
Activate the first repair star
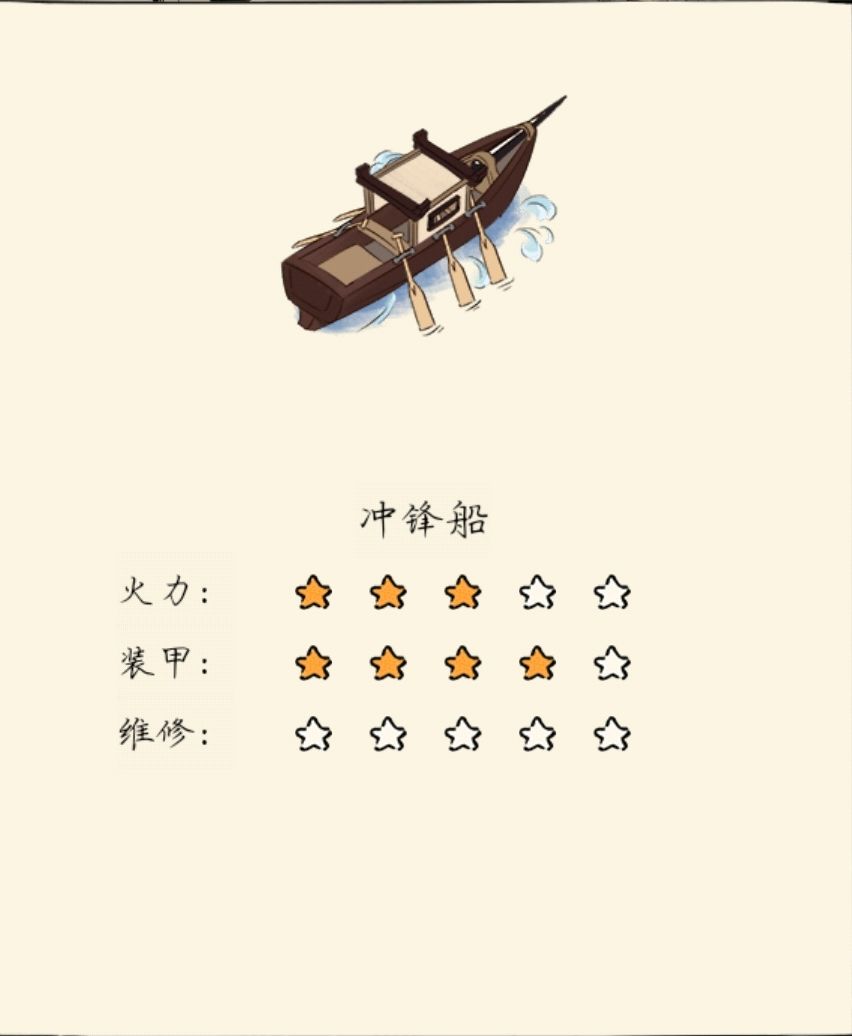click(314, 737)
